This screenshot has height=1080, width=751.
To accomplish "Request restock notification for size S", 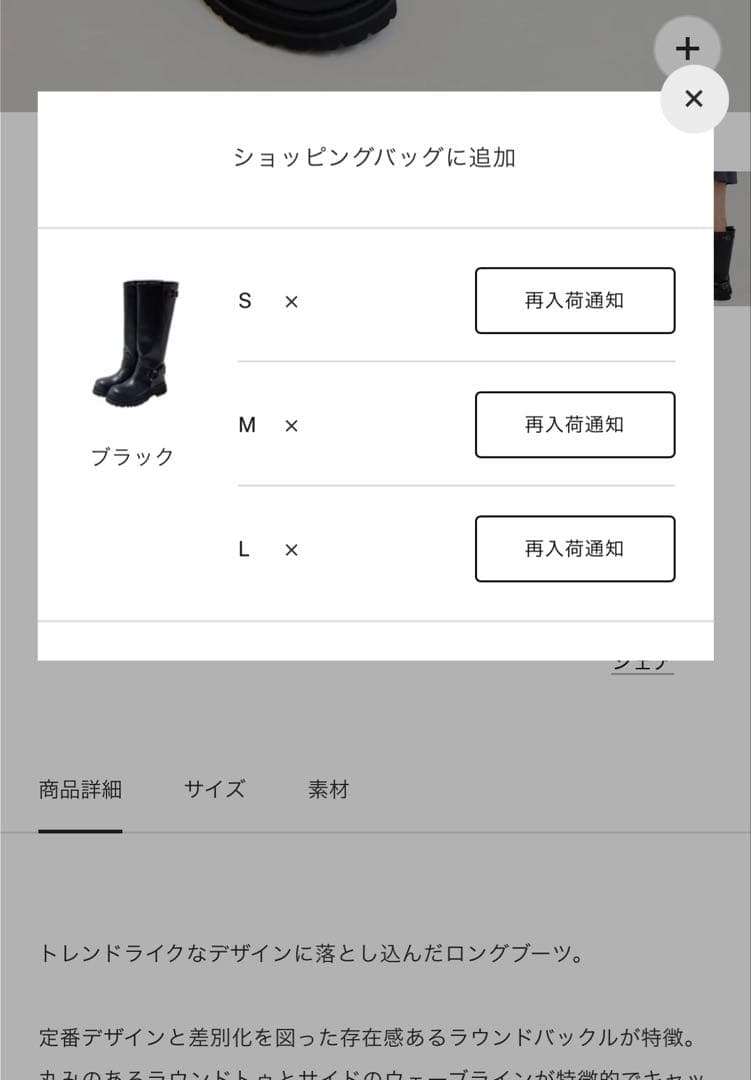I will tap(574, 300).
